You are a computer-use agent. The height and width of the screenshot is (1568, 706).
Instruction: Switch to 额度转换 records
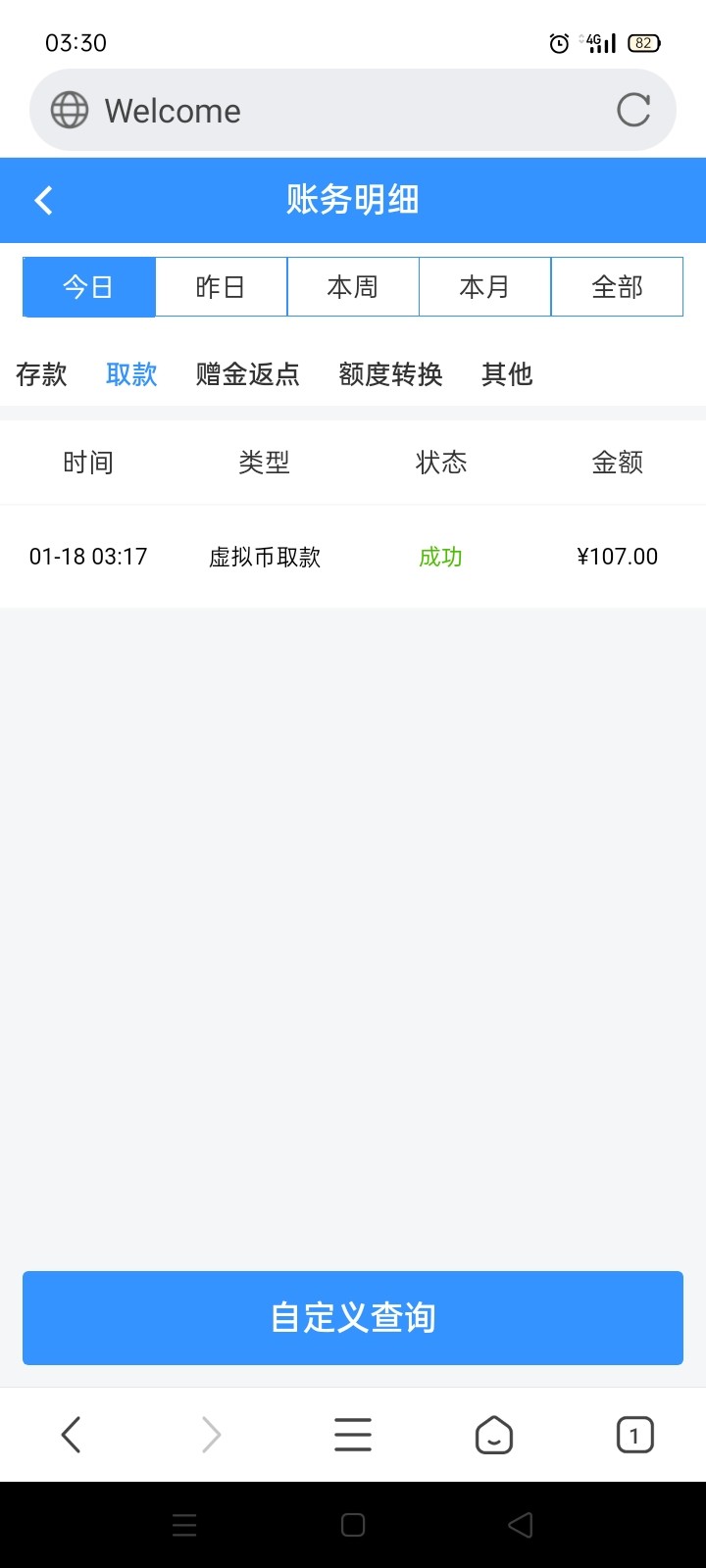point(390,374)
